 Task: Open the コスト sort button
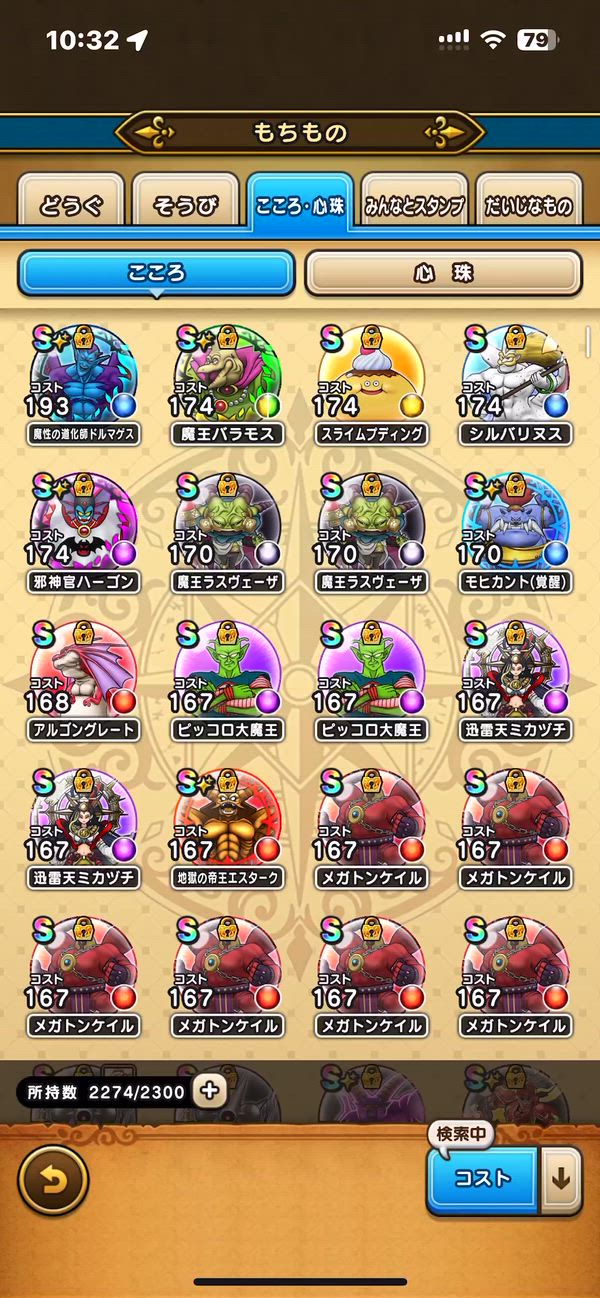(x=483, y=1179)
